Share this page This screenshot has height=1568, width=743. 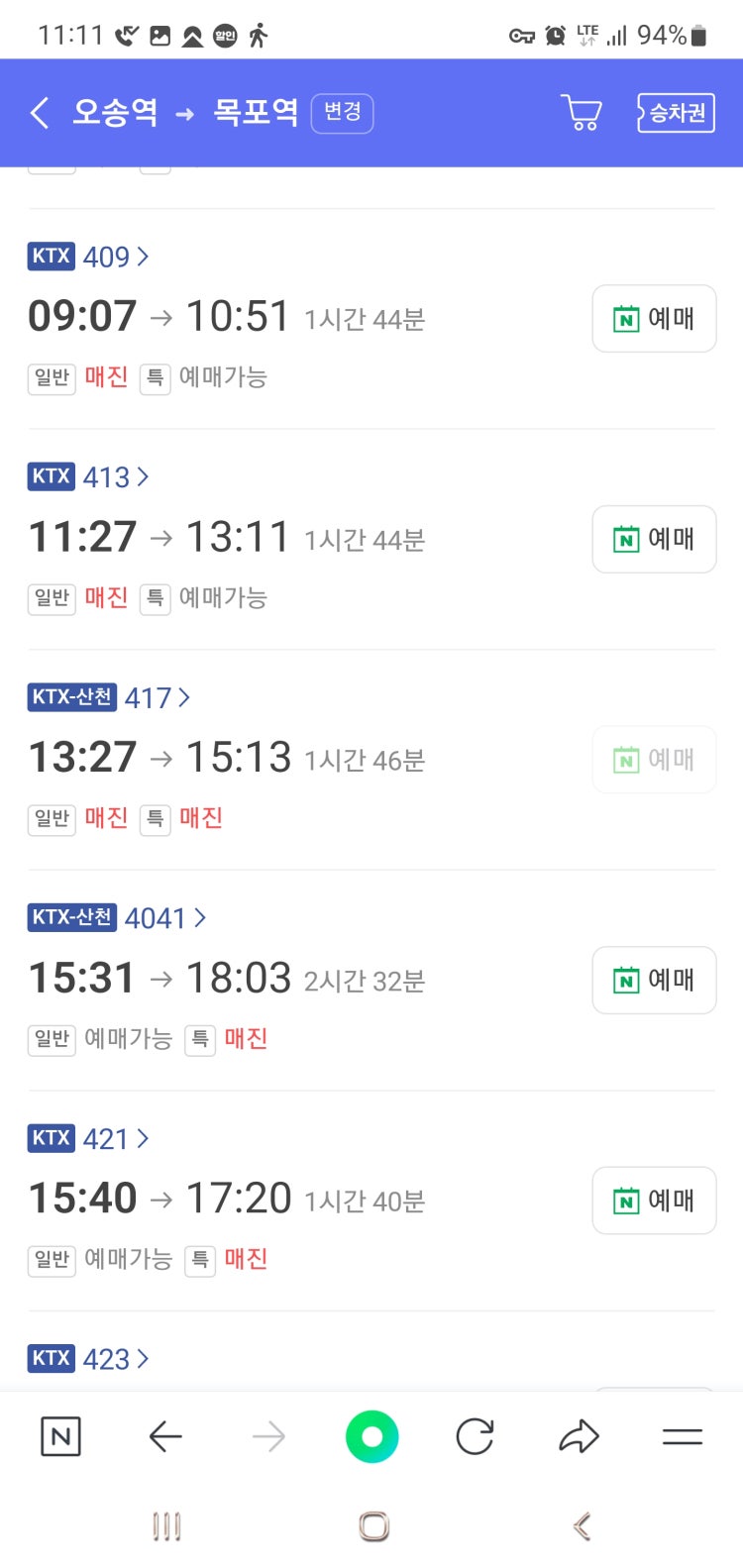(579, 1436)
